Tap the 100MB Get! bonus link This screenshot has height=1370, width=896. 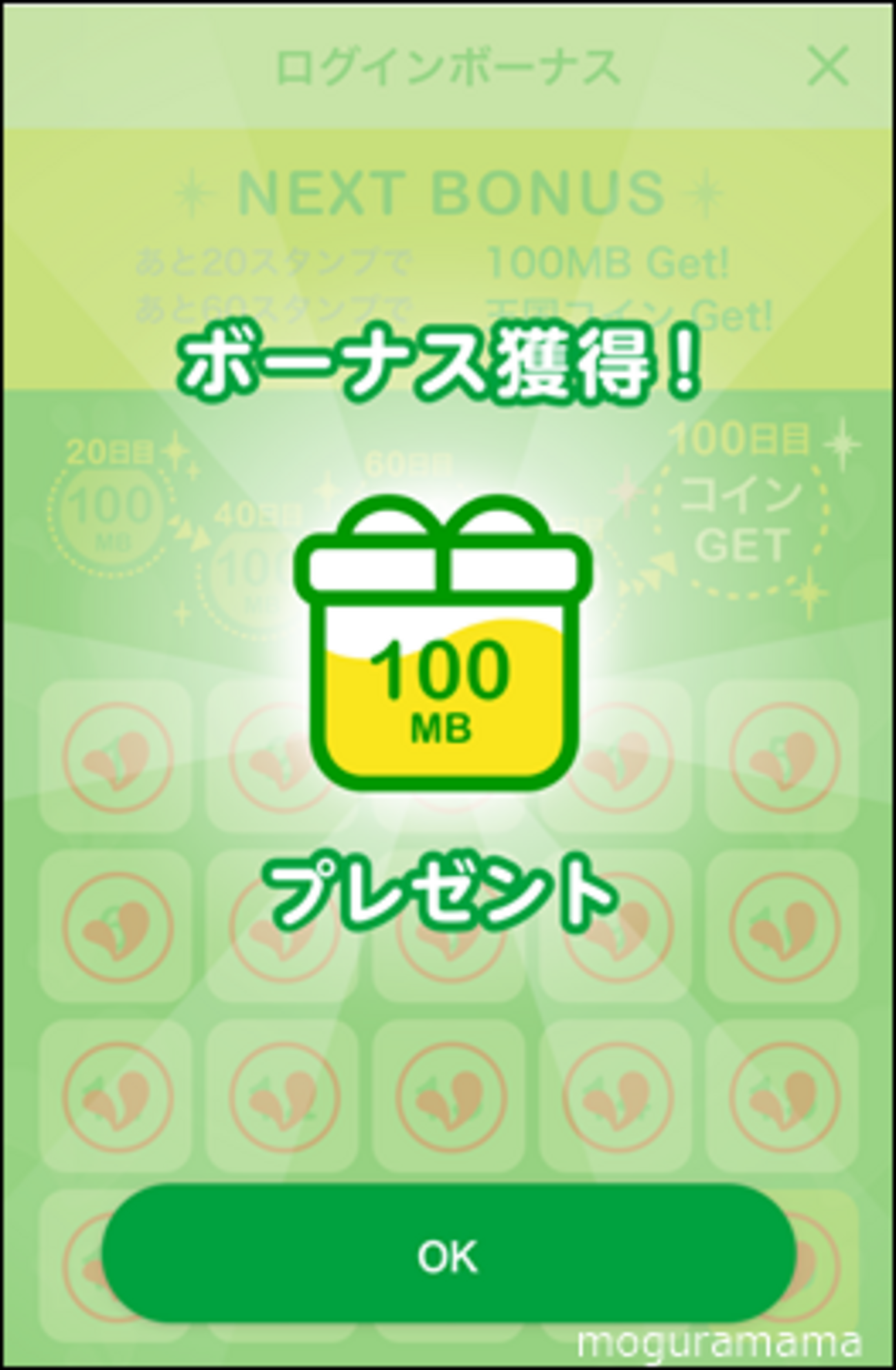tap(613, 262)
